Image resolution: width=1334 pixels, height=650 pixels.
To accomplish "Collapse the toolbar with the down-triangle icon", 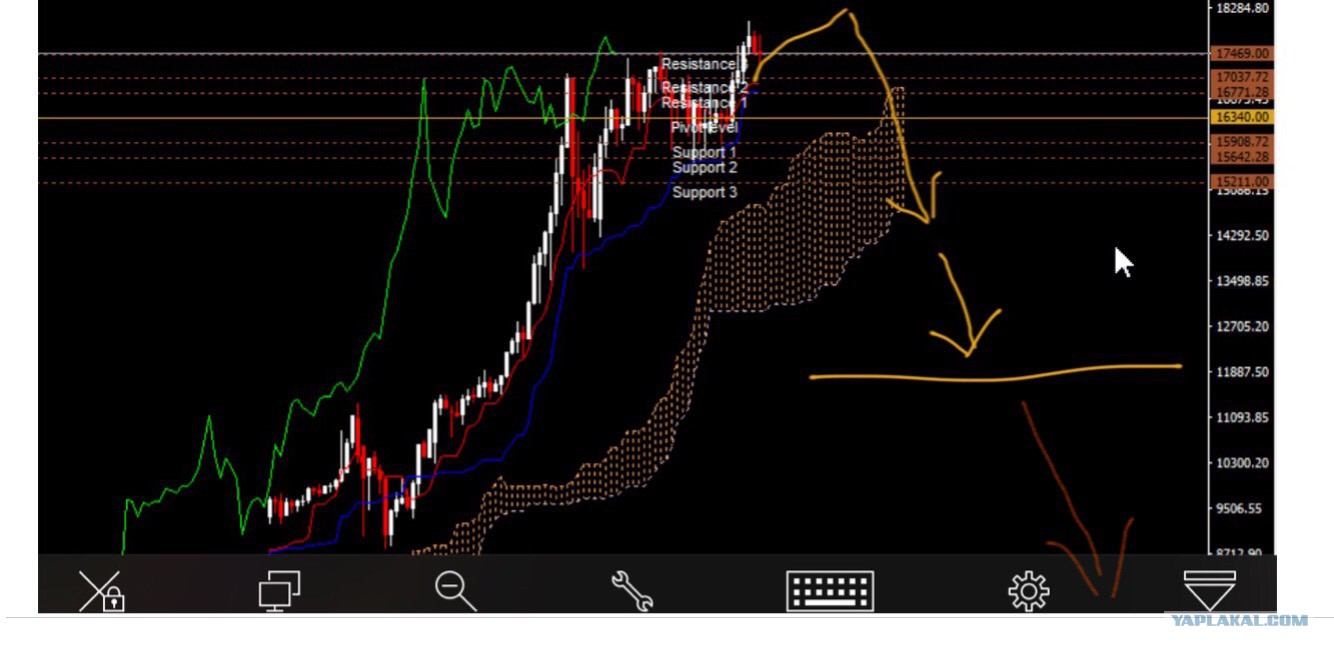I will [1209, 591].
